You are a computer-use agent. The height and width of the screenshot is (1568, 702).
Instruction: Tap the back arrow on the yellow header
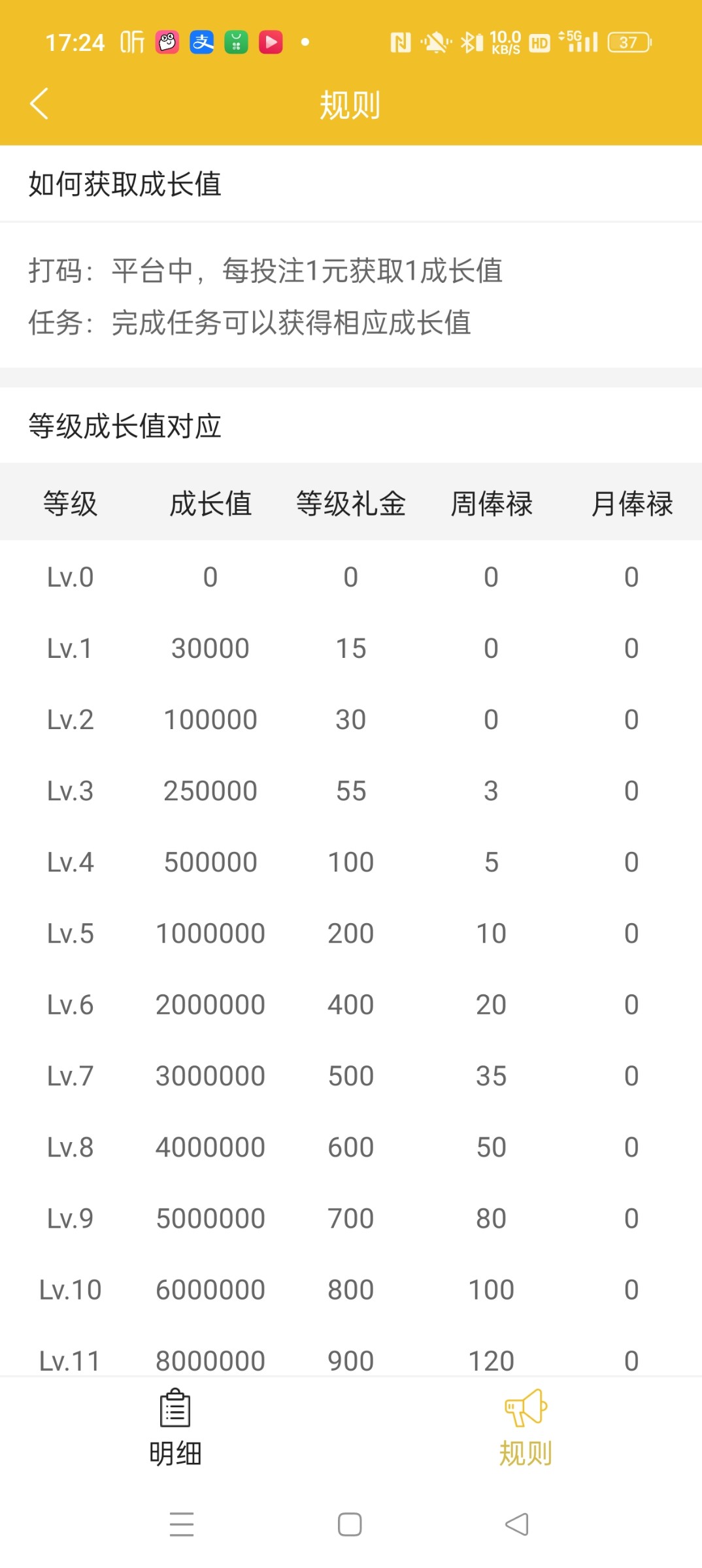(38, 103)
